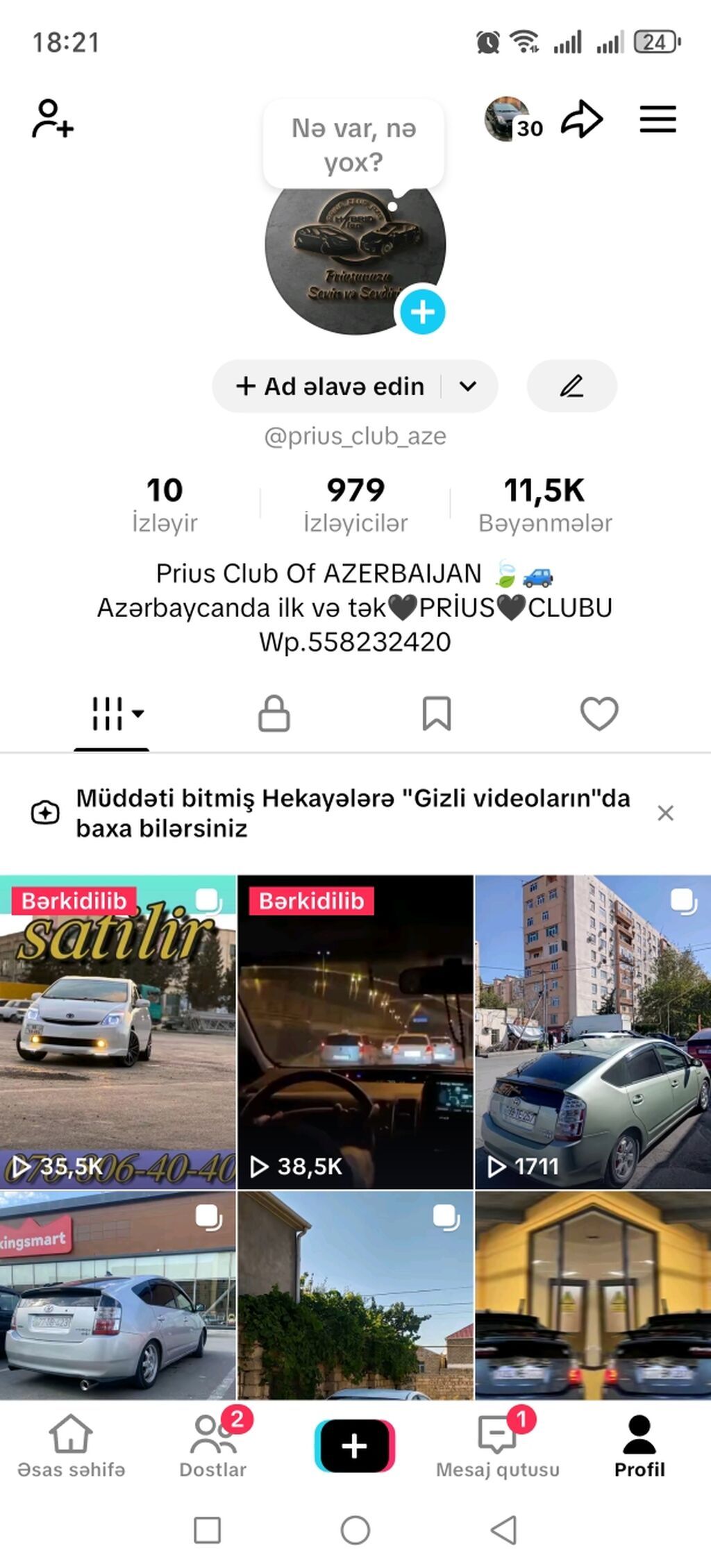711x1568 pixels.
Task: Open the hamburger menu
Action: [x=658, y=119]
